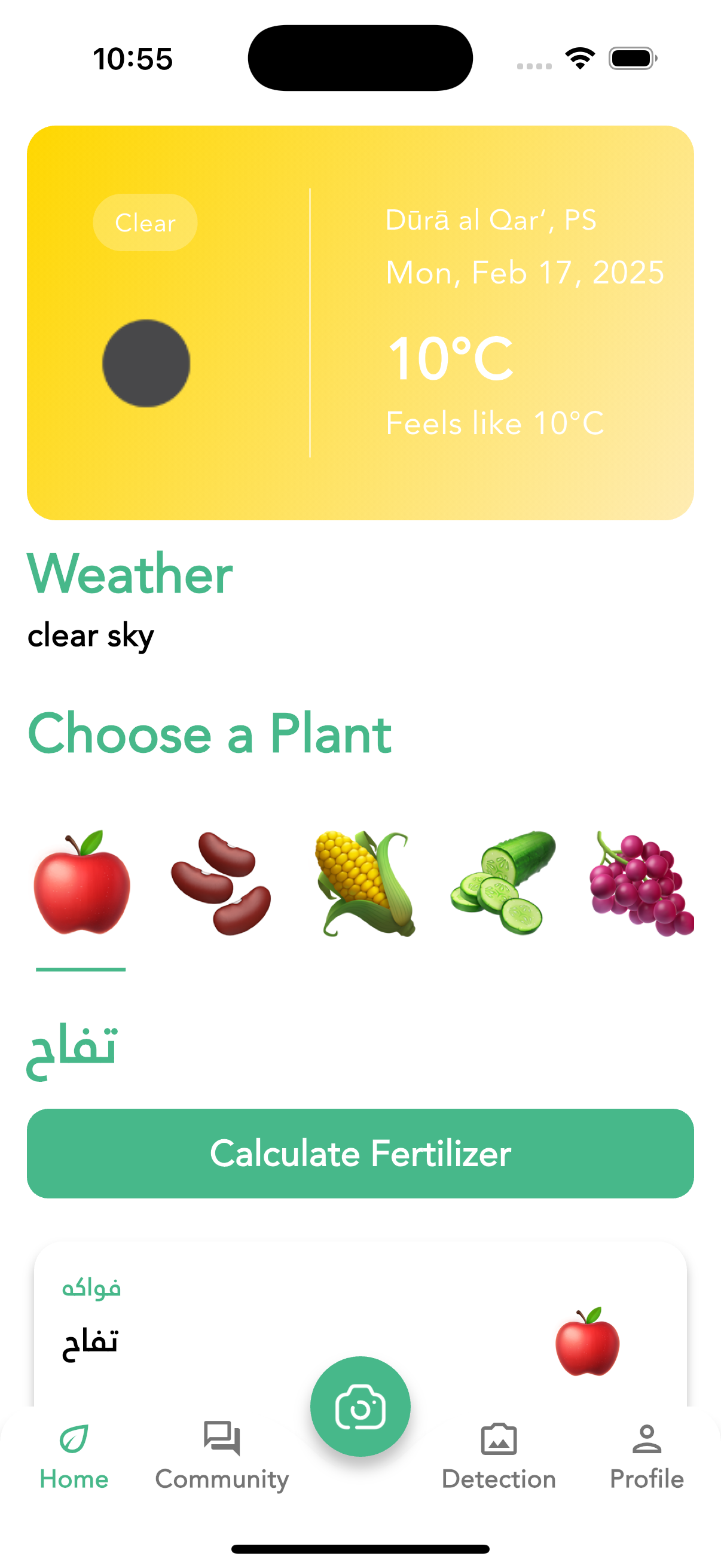Open the apple fruit card
The width and height of the screenshot is (721, 1568).
click(360, 1325)
